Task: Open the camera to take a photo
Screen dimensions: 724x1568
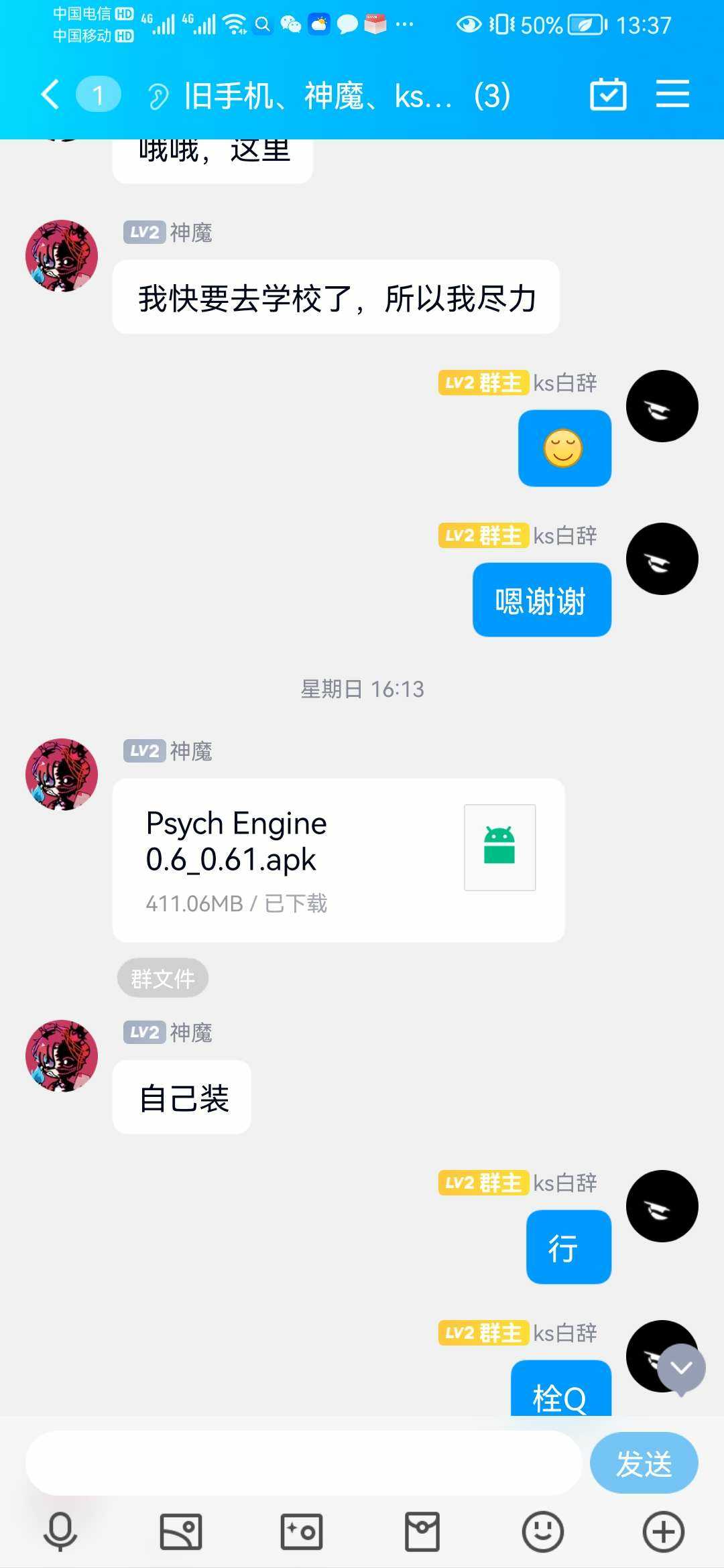Action: [302, 1532]
